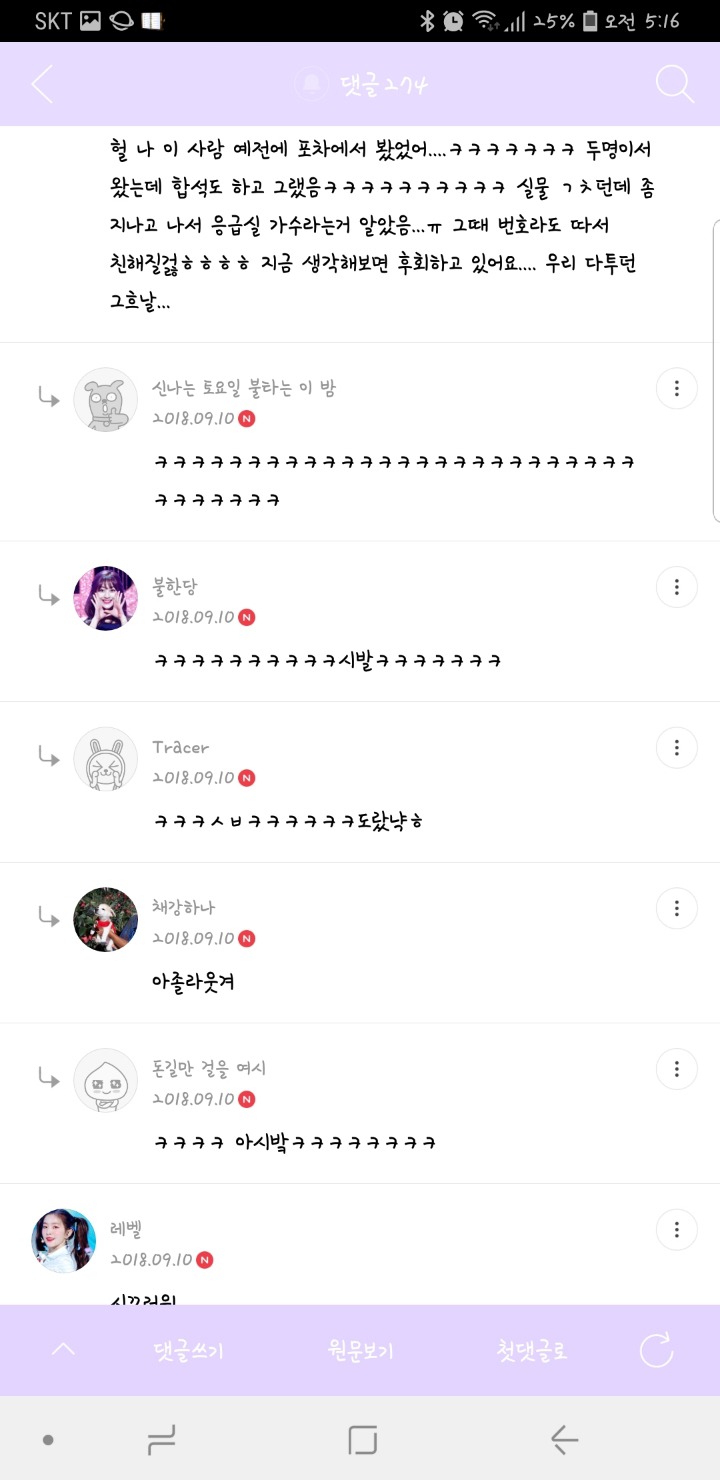The height and width of the screenshot is (1480, 720).
Task: Tap the reply arrow next to 신나는 토요일 불타는 이 밤
Action: pyautogui.click(x=47, y=396)
